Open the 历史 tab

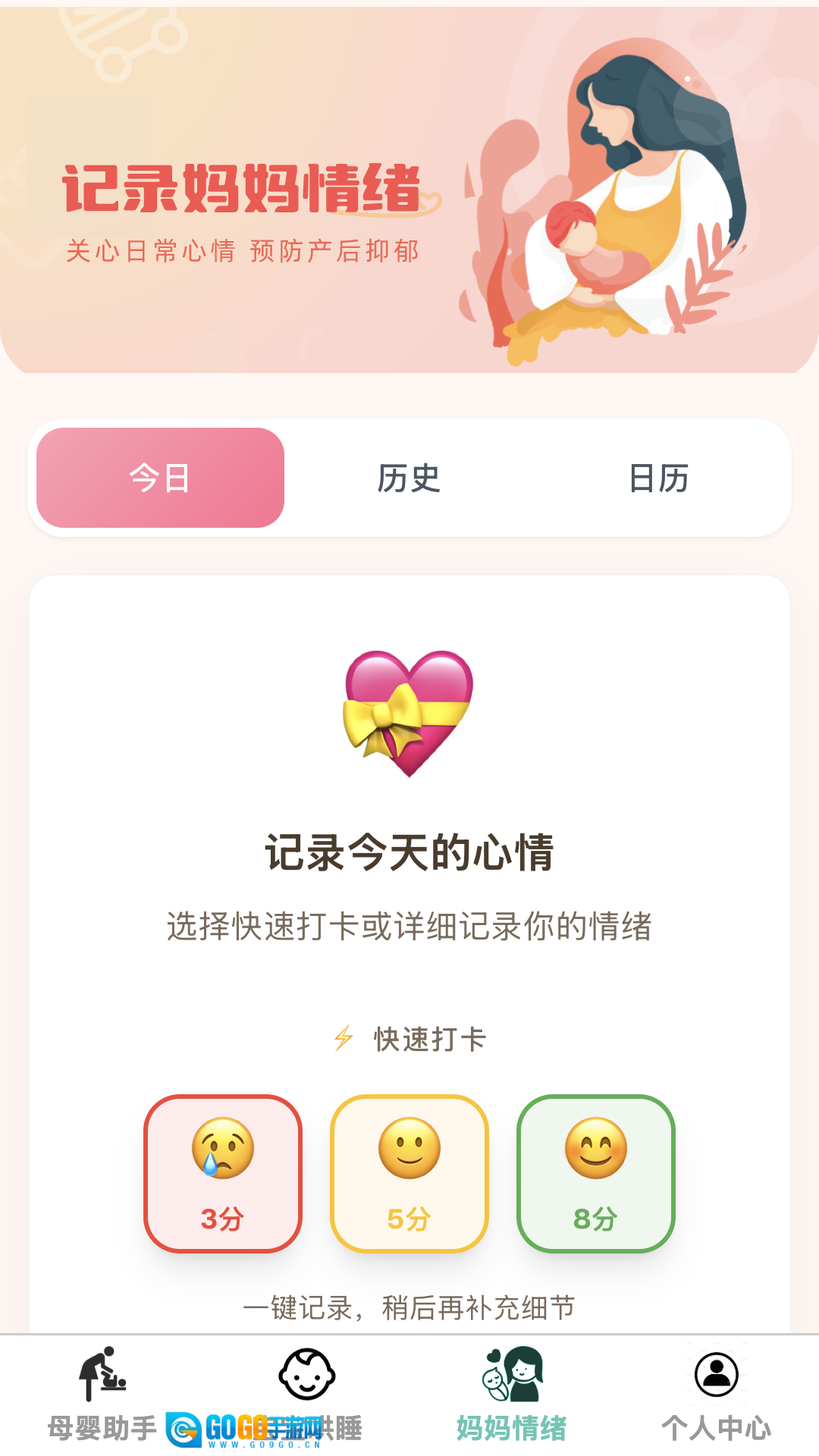[409, 478]
